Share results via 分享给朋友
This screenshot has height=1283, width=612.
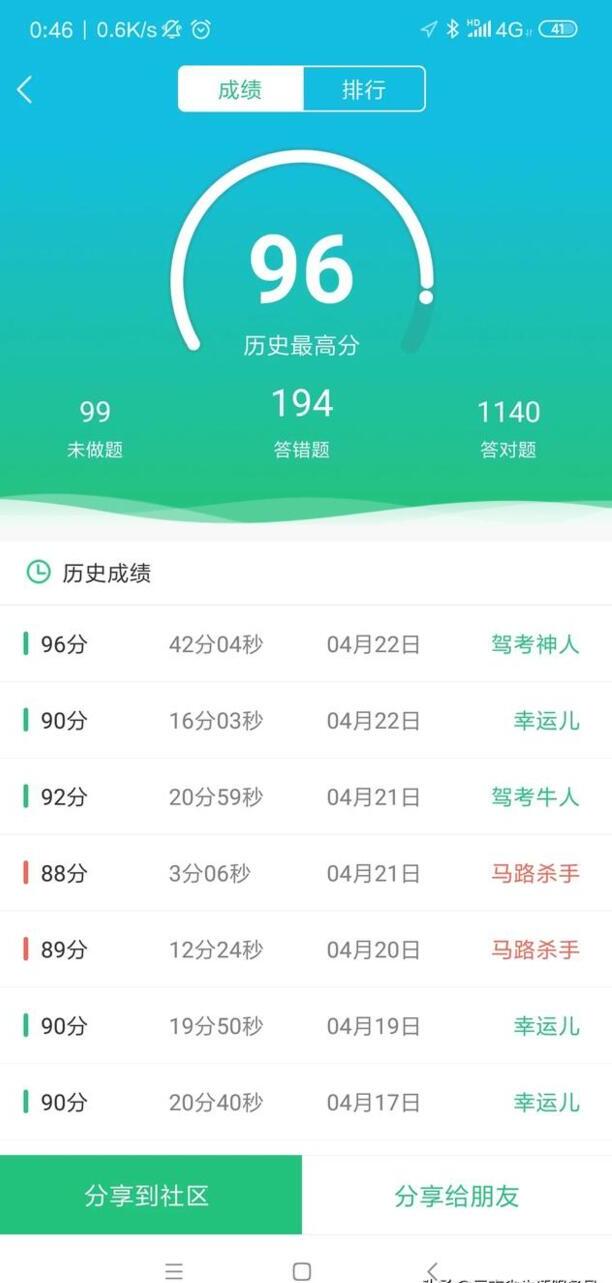point(457,1195)
